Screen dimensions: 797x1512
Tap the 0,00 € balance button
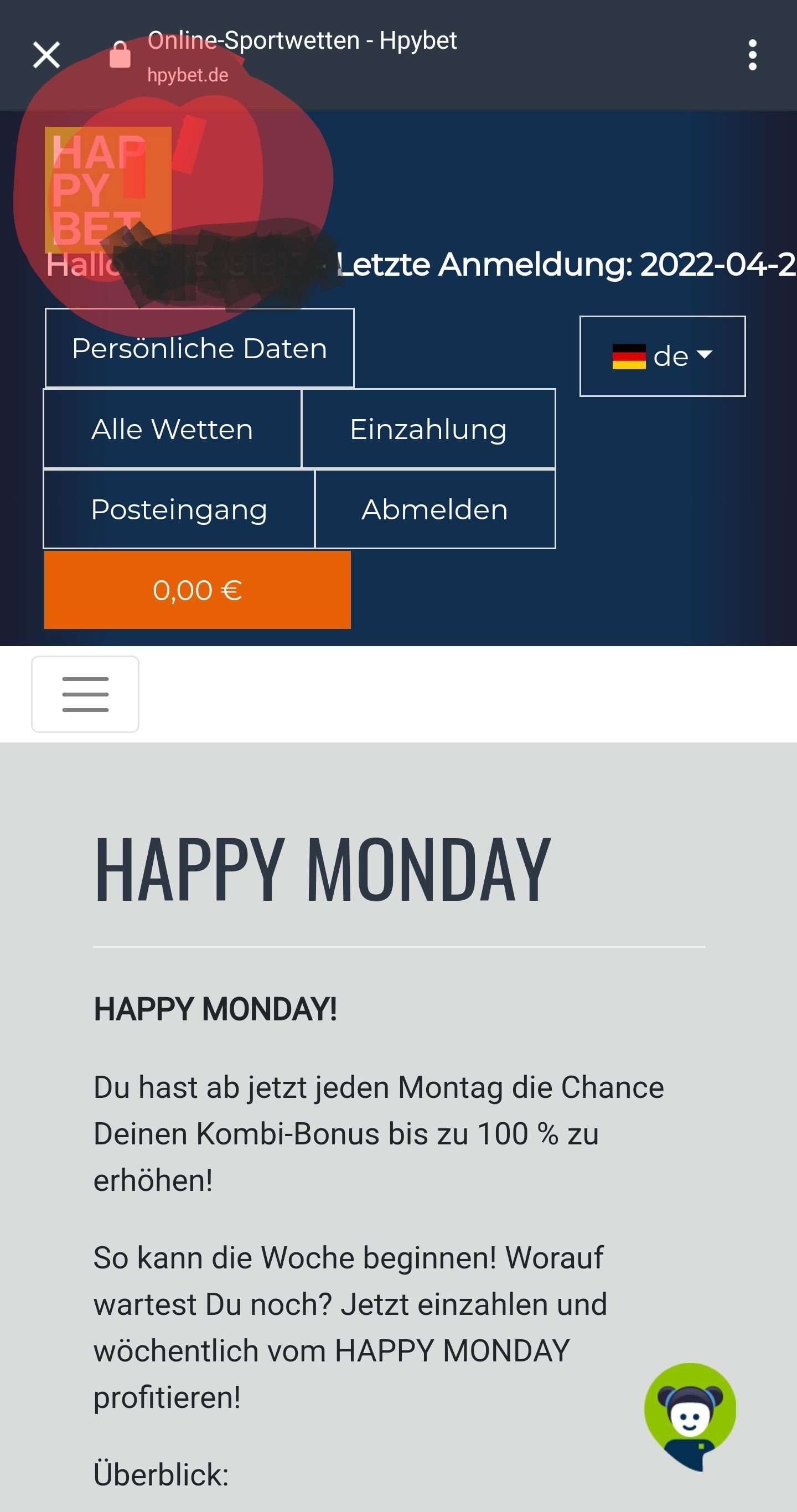point(197,590)
